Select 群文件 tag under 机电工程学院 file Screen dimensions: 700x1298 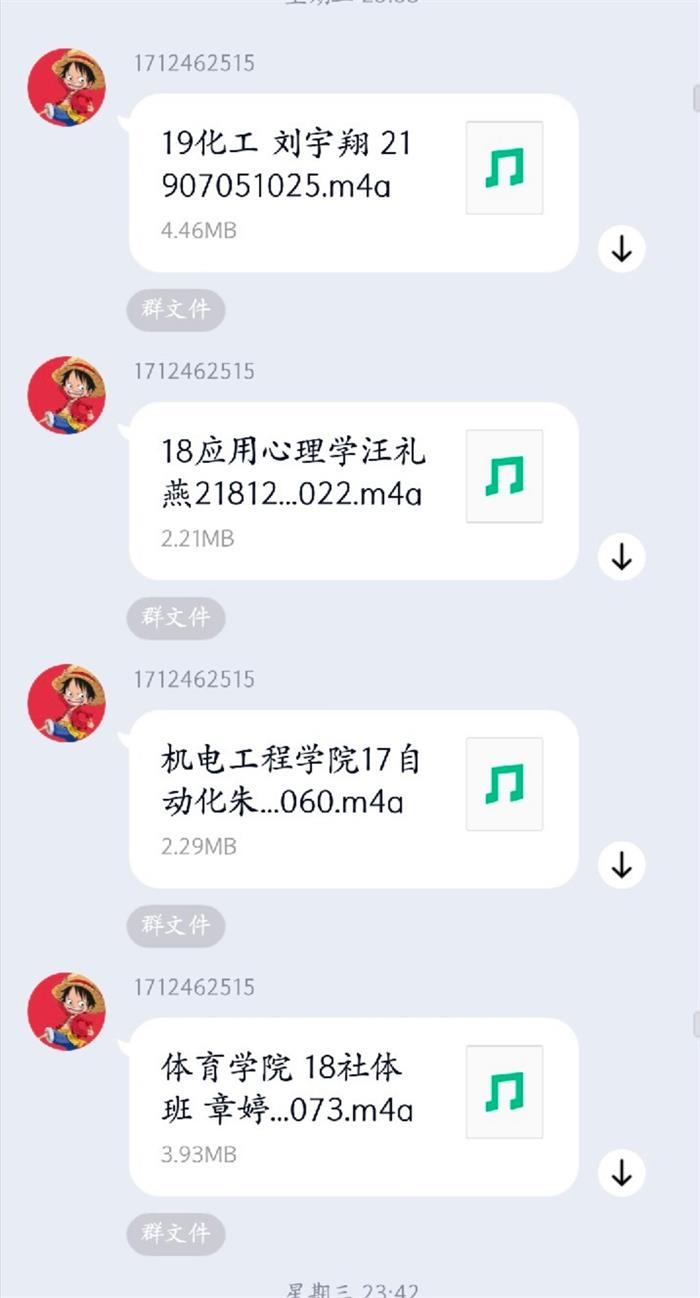coord(176,926)
